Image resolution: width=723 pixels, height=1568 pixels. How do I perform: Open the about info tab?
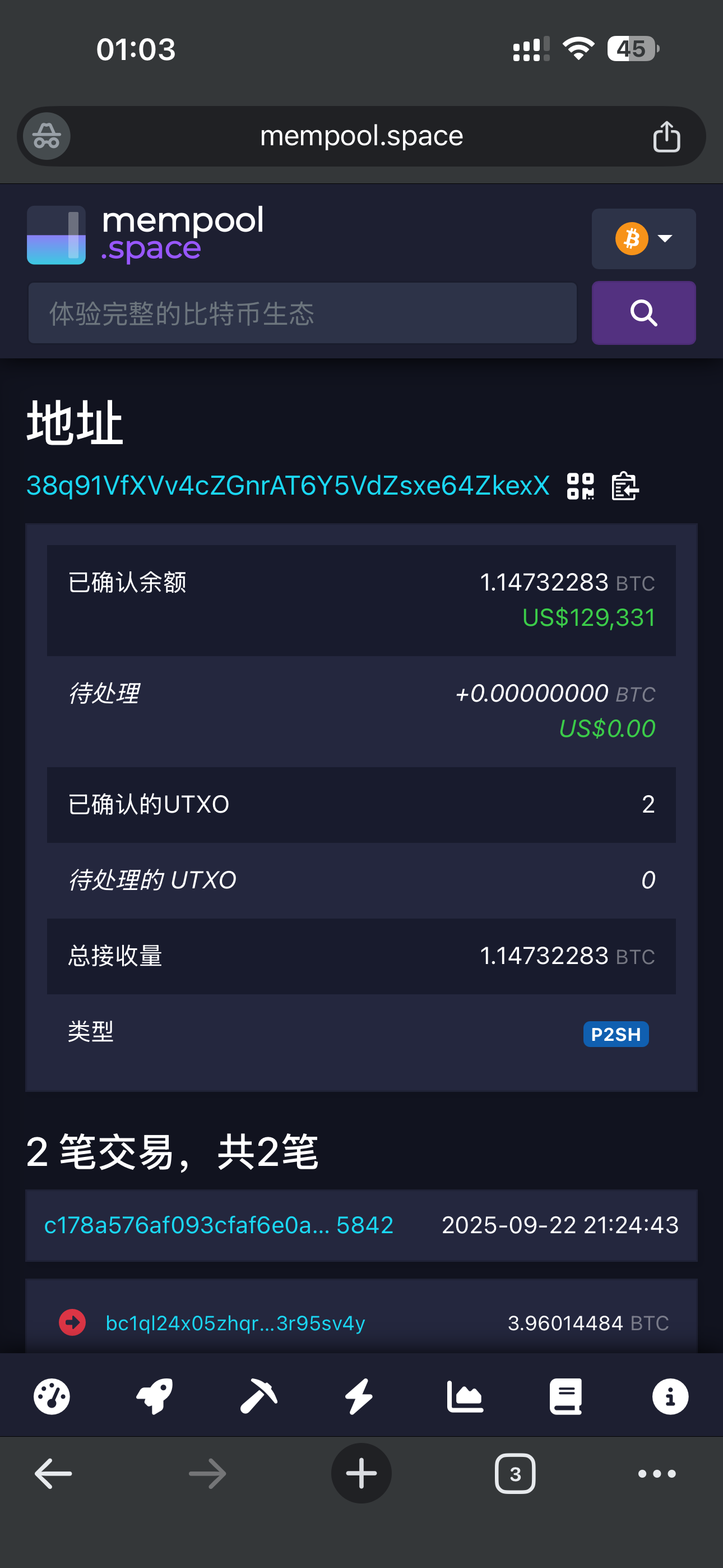tap(670, 1396)
